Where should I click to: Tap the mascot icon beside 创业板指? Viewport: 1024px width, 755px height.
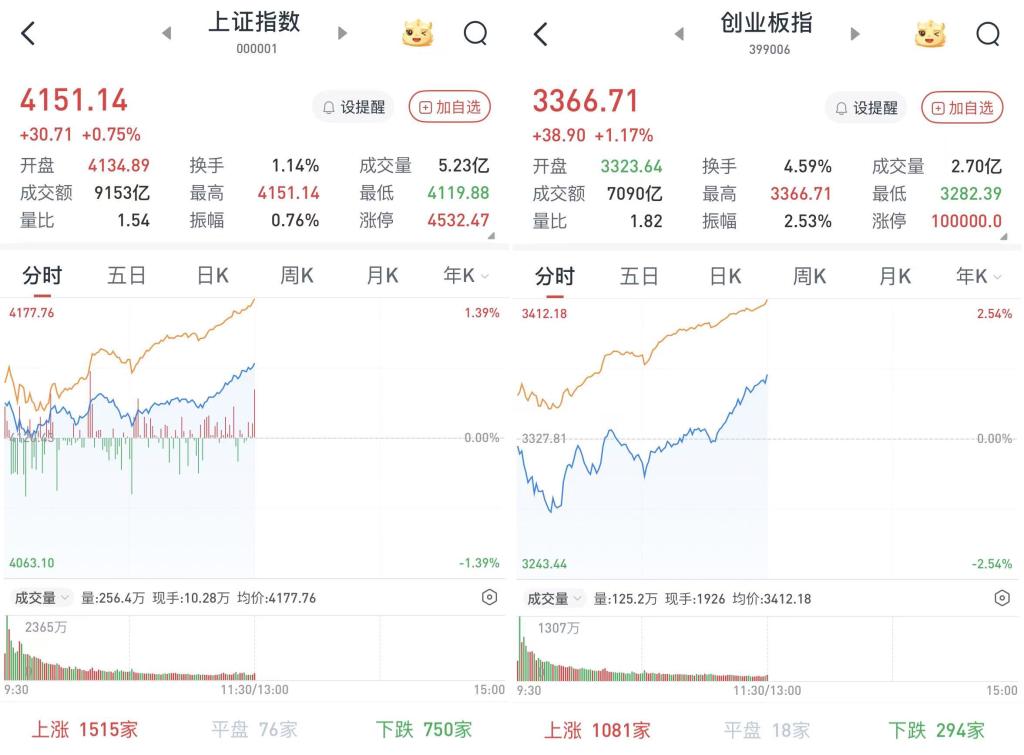[930, 34]
